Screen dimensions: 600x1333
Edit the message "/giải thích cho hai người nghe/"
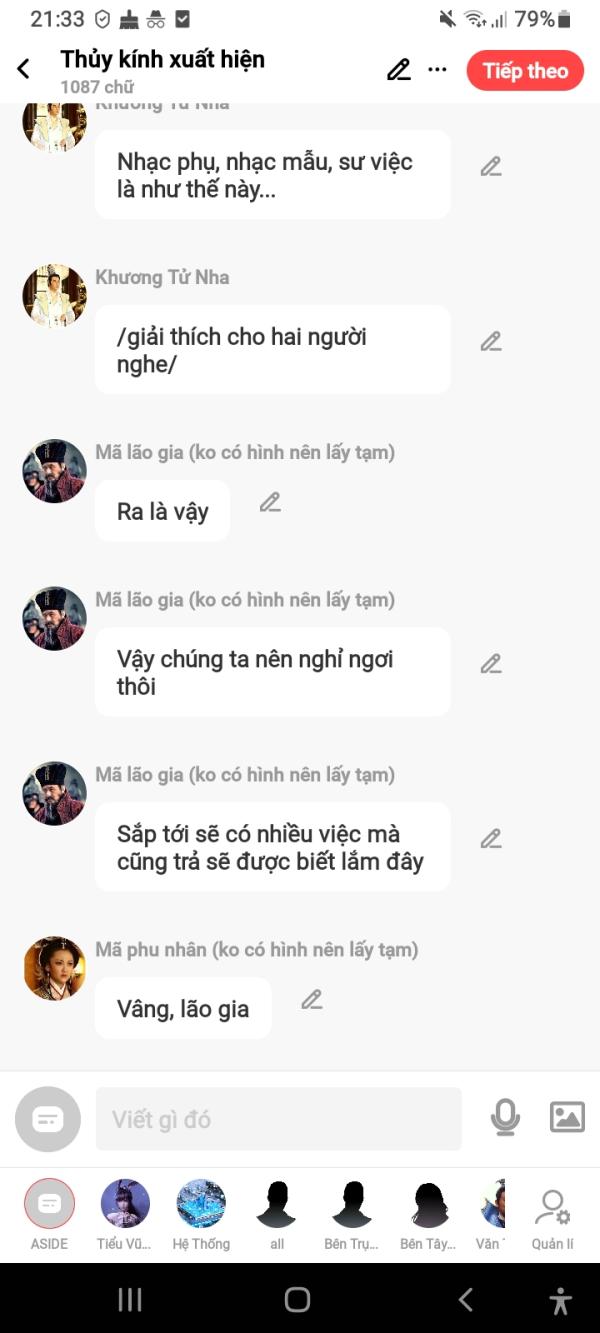(490, 342)
